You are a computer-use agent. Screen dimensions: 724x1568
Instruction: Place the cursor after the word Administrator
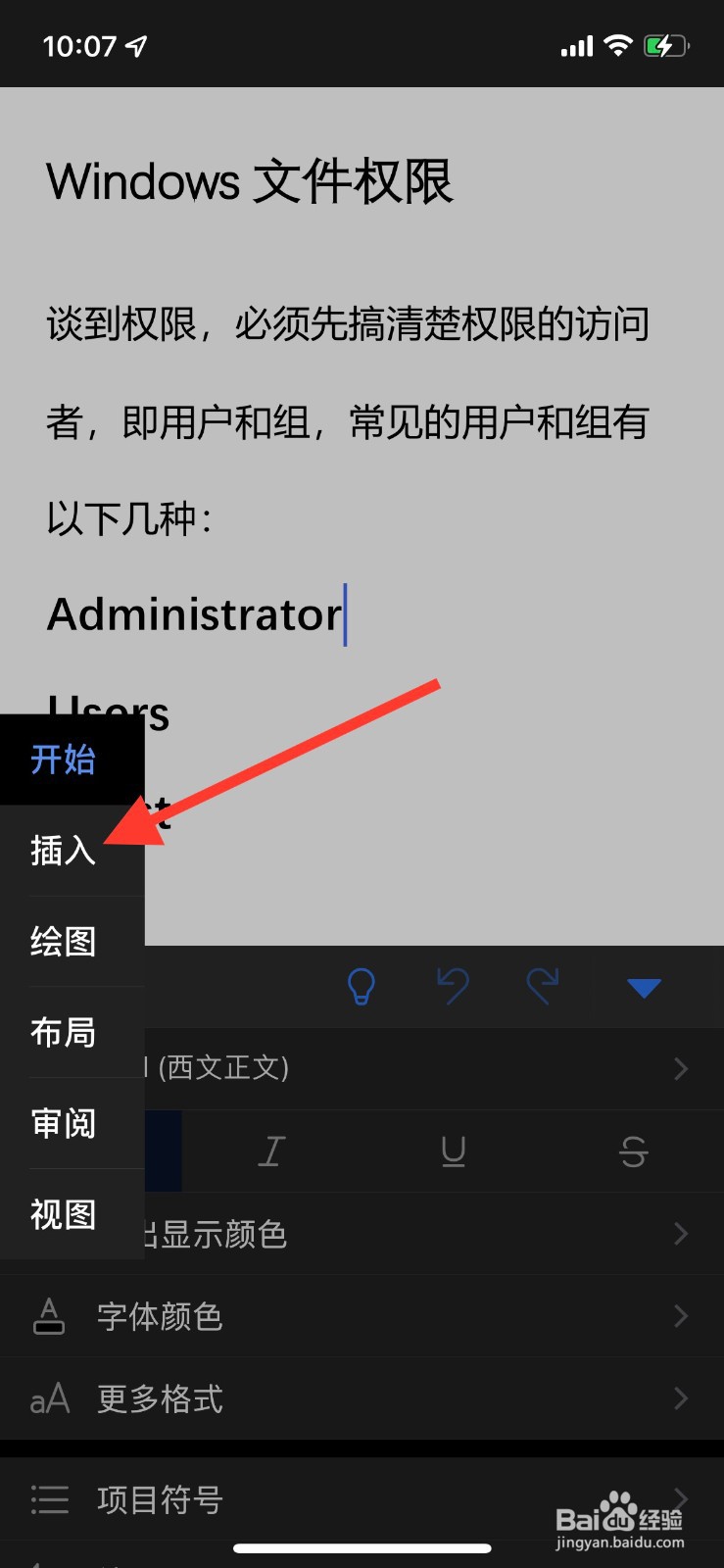345,615
